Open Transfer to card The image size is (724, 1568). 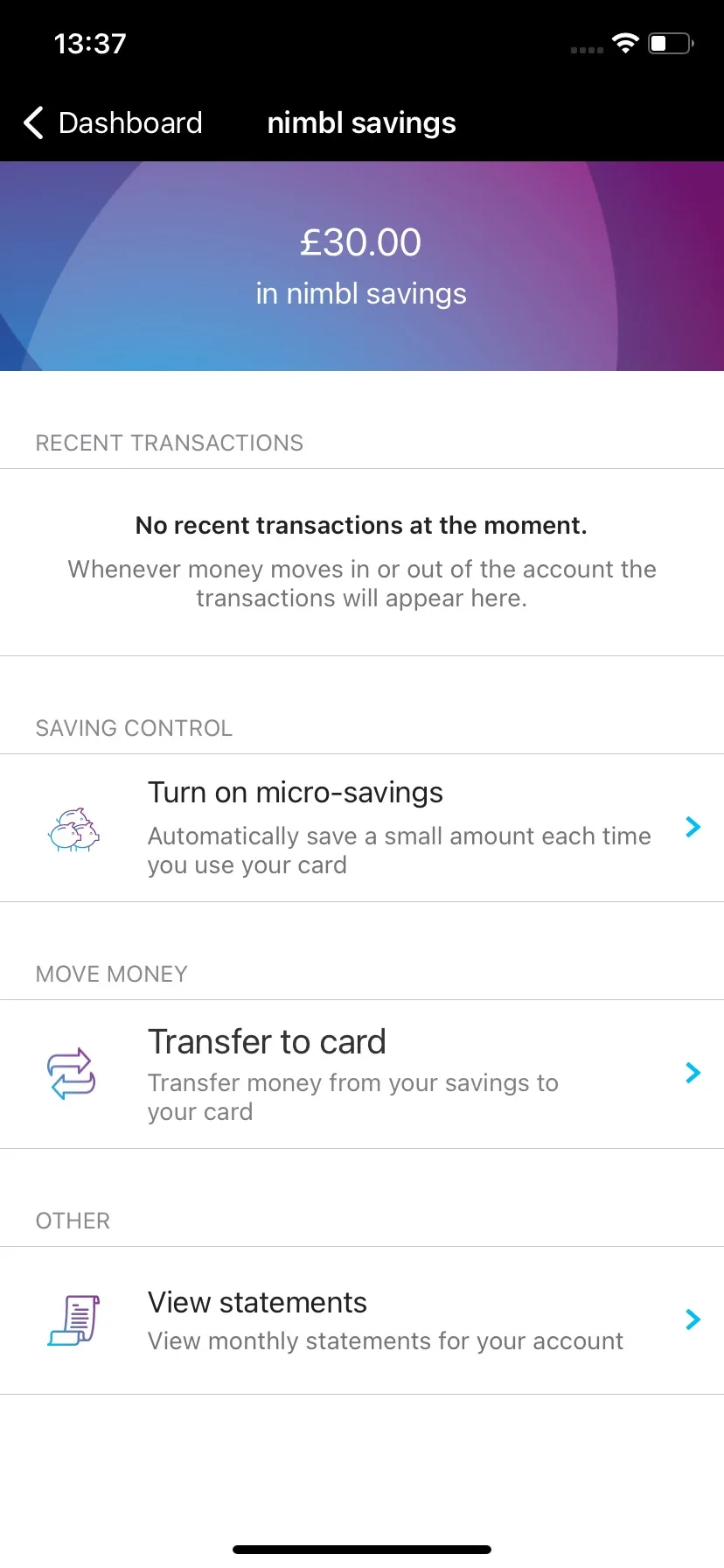click(x=362, y=1074)
